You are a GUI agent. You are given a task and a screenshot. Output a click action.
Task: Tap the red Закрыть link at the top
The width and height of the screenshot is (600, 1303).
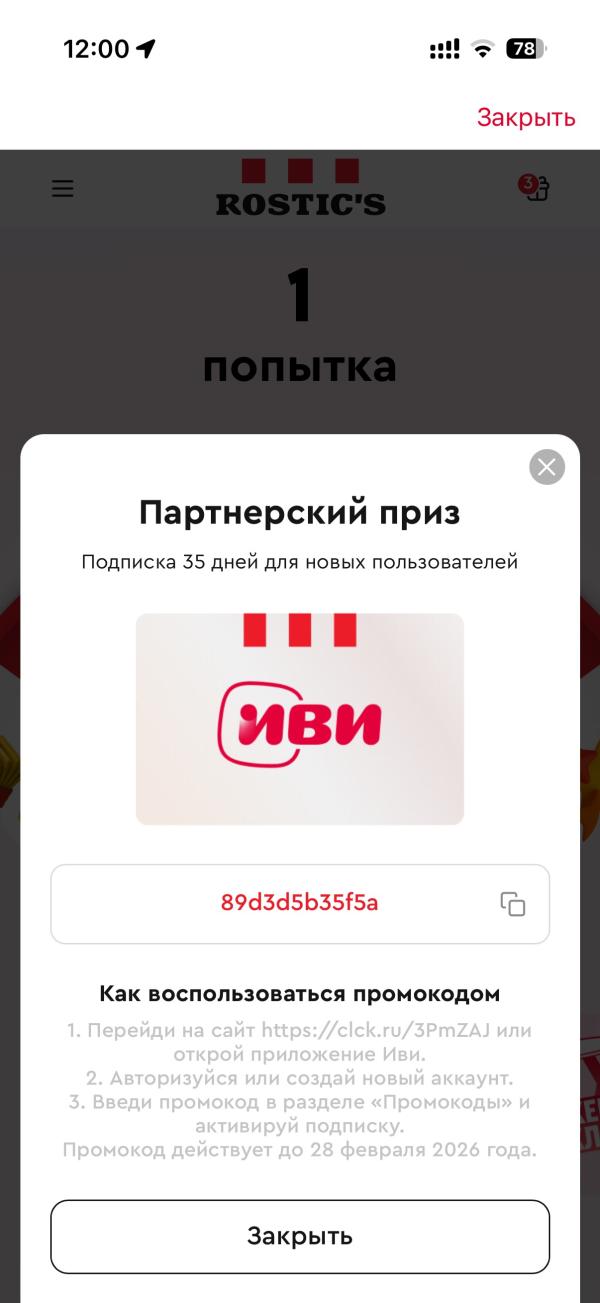point(526,117)
